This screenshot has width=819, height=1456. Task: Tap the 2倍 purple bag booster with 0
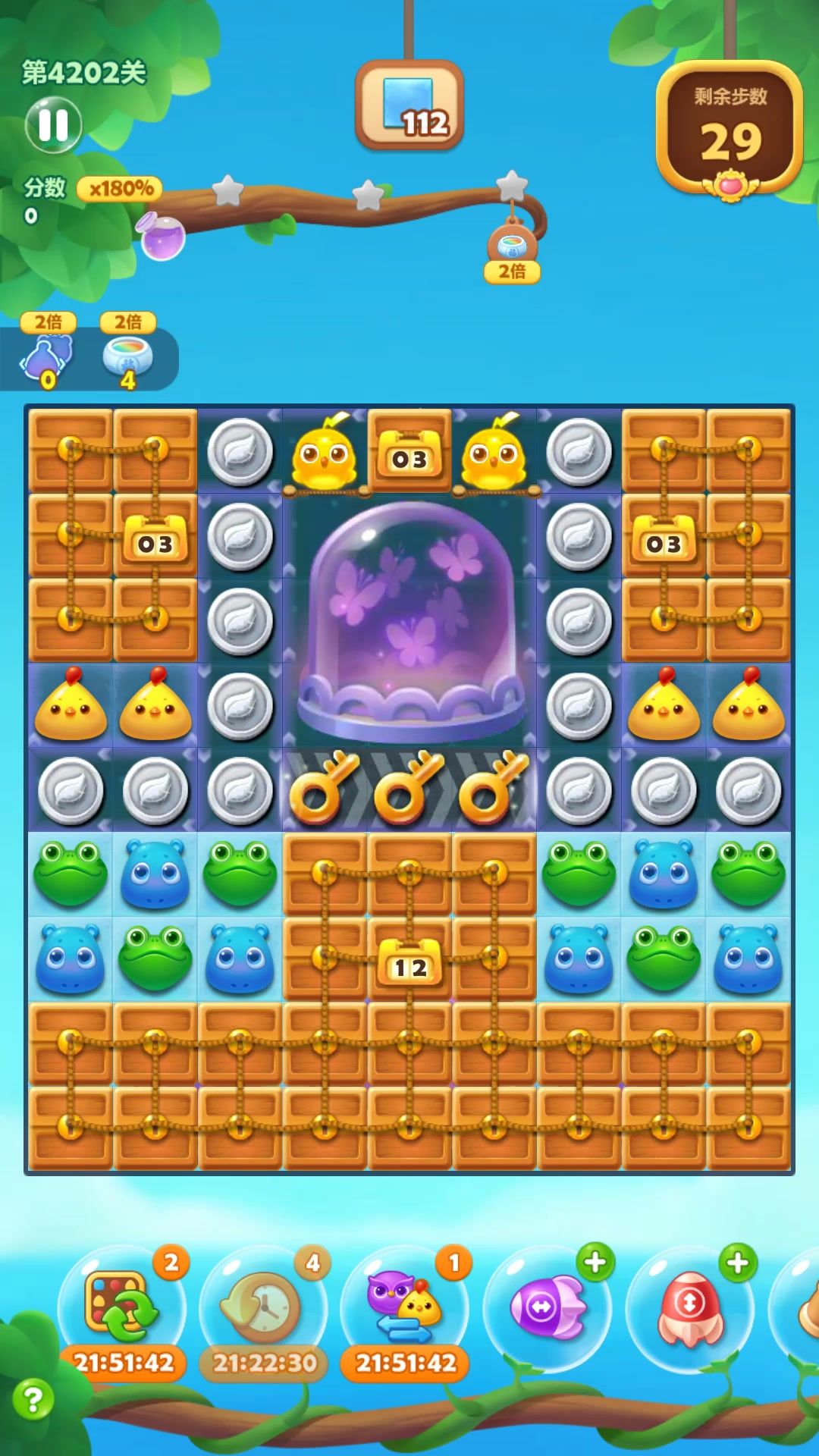[x=48, y=356]
